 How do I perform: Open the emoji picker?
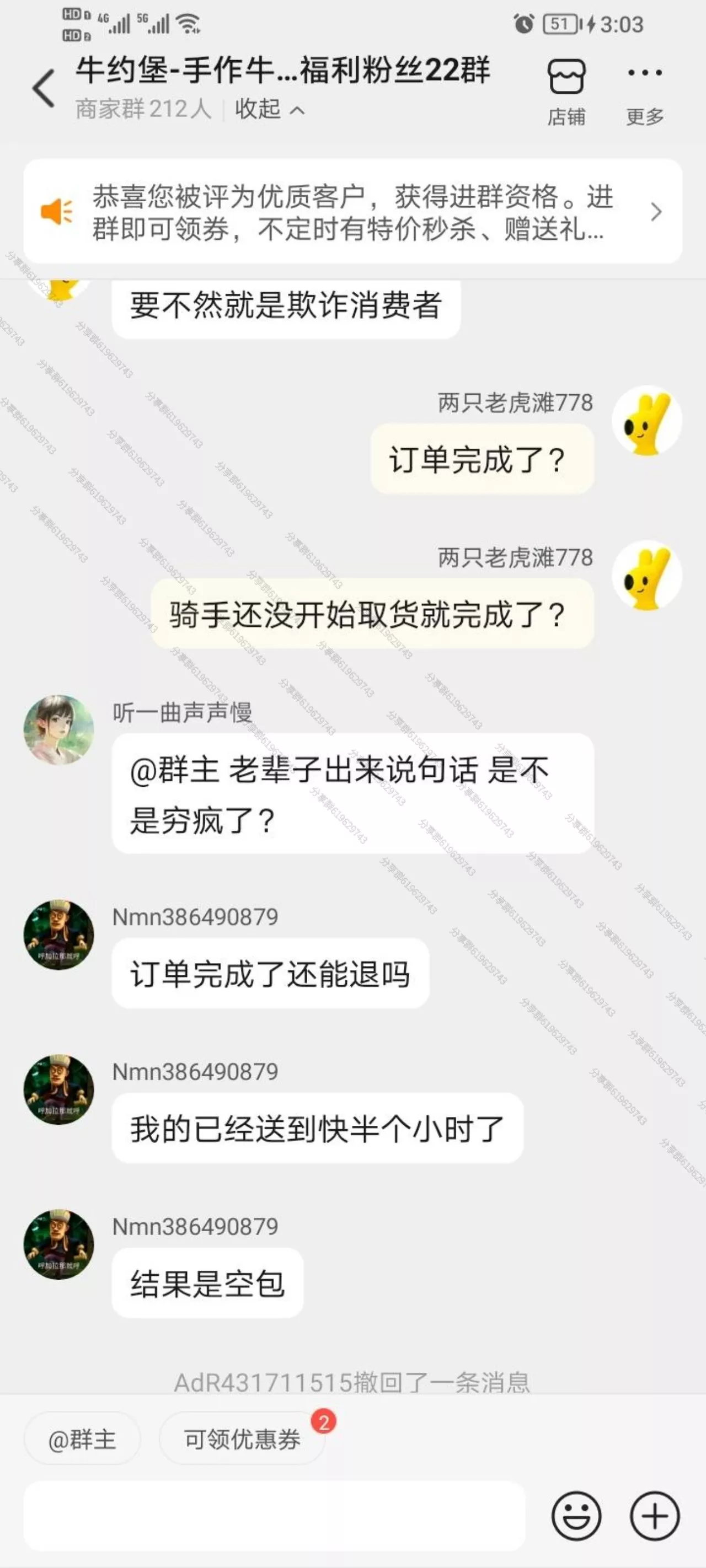tap(576, 1516)
